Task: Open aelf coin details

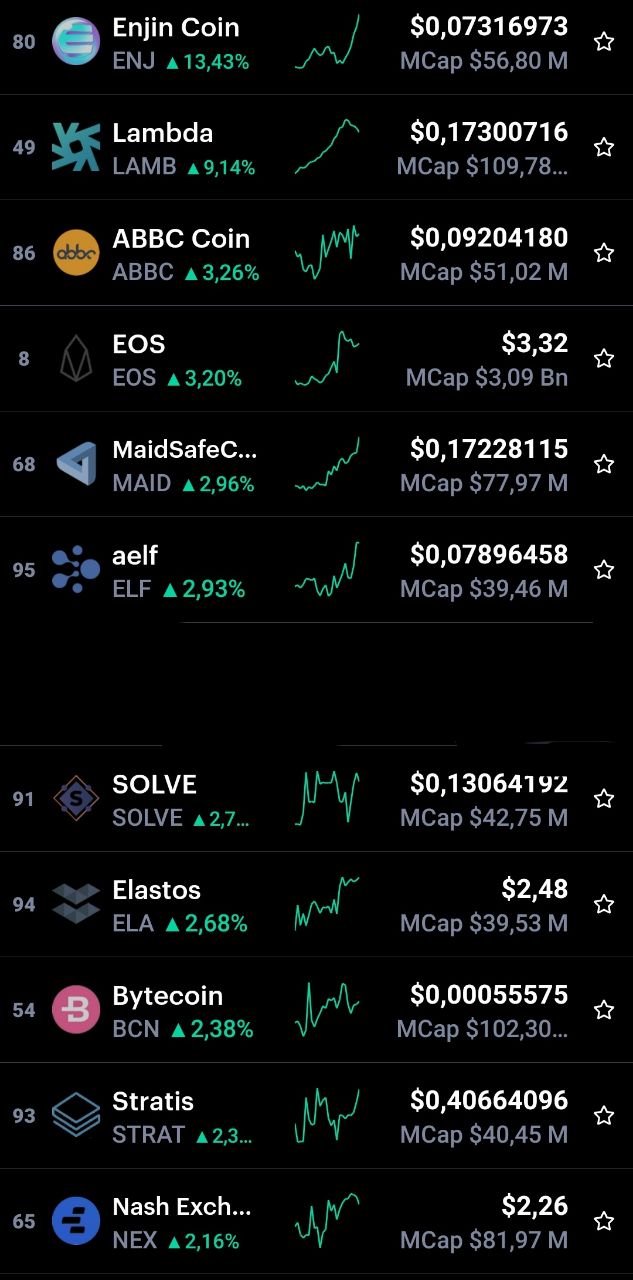Action: point(316,570)
